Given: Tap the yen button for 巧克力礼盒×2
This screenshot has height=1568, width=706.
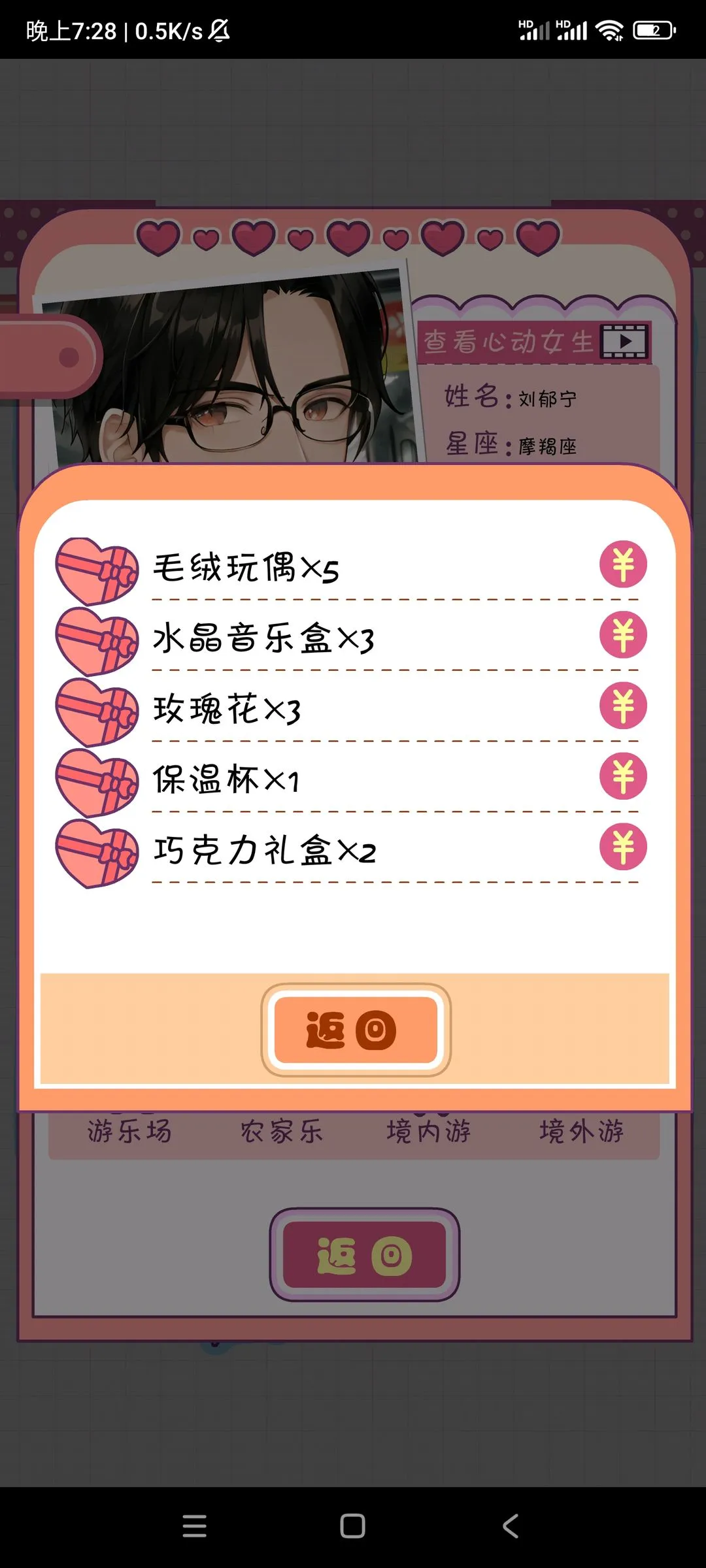Looking at the screenshot, I should click(623, 847).
